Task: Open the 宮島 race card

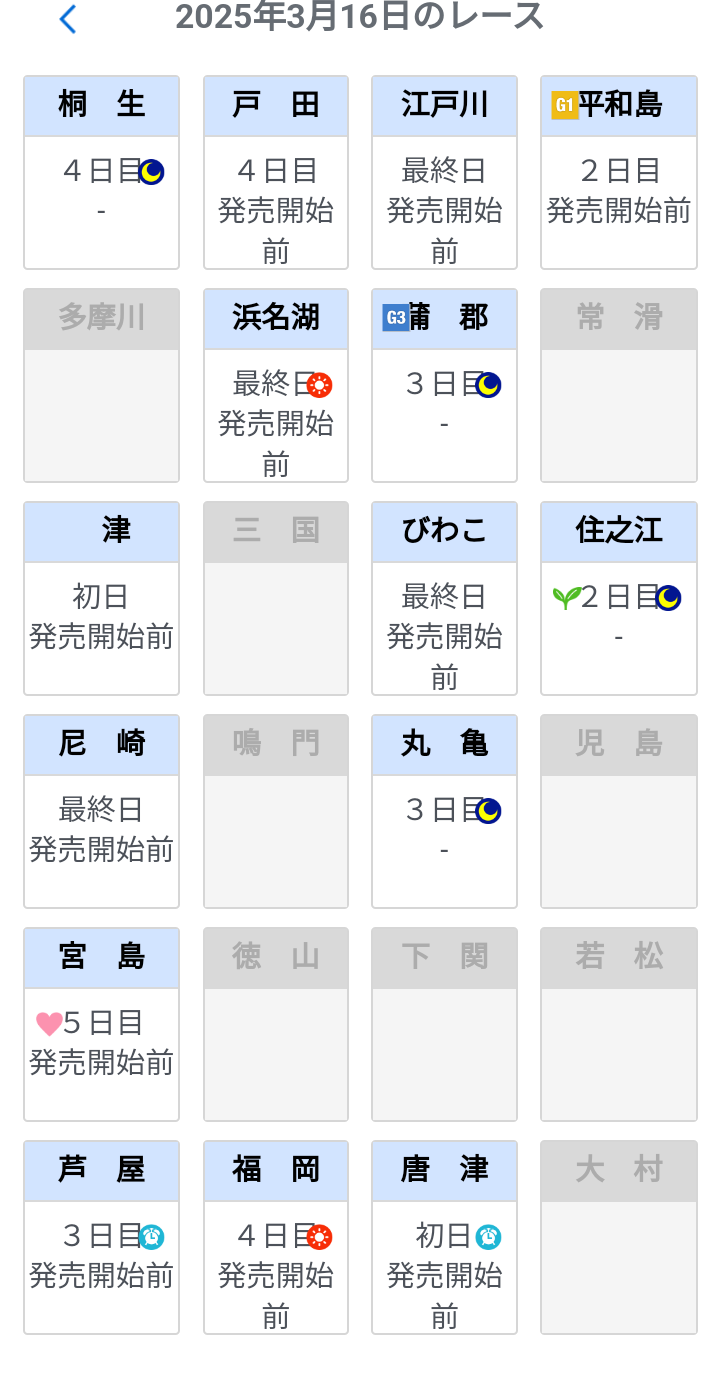Action: pyautogui.click(x=101, y=1024)
